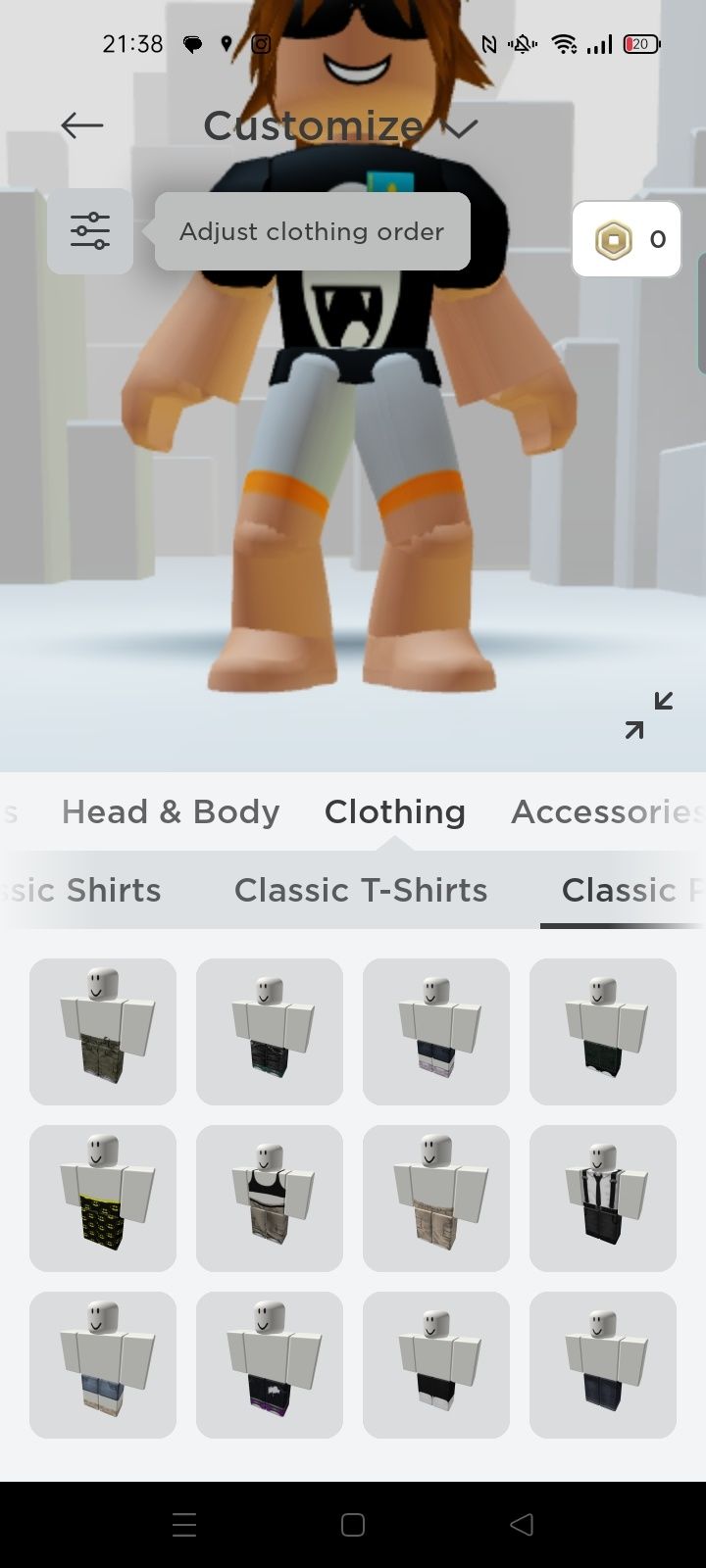Equip the beige cargo pants item
Viewport: 706px width, 1568px height.
tap(436, 1199)
